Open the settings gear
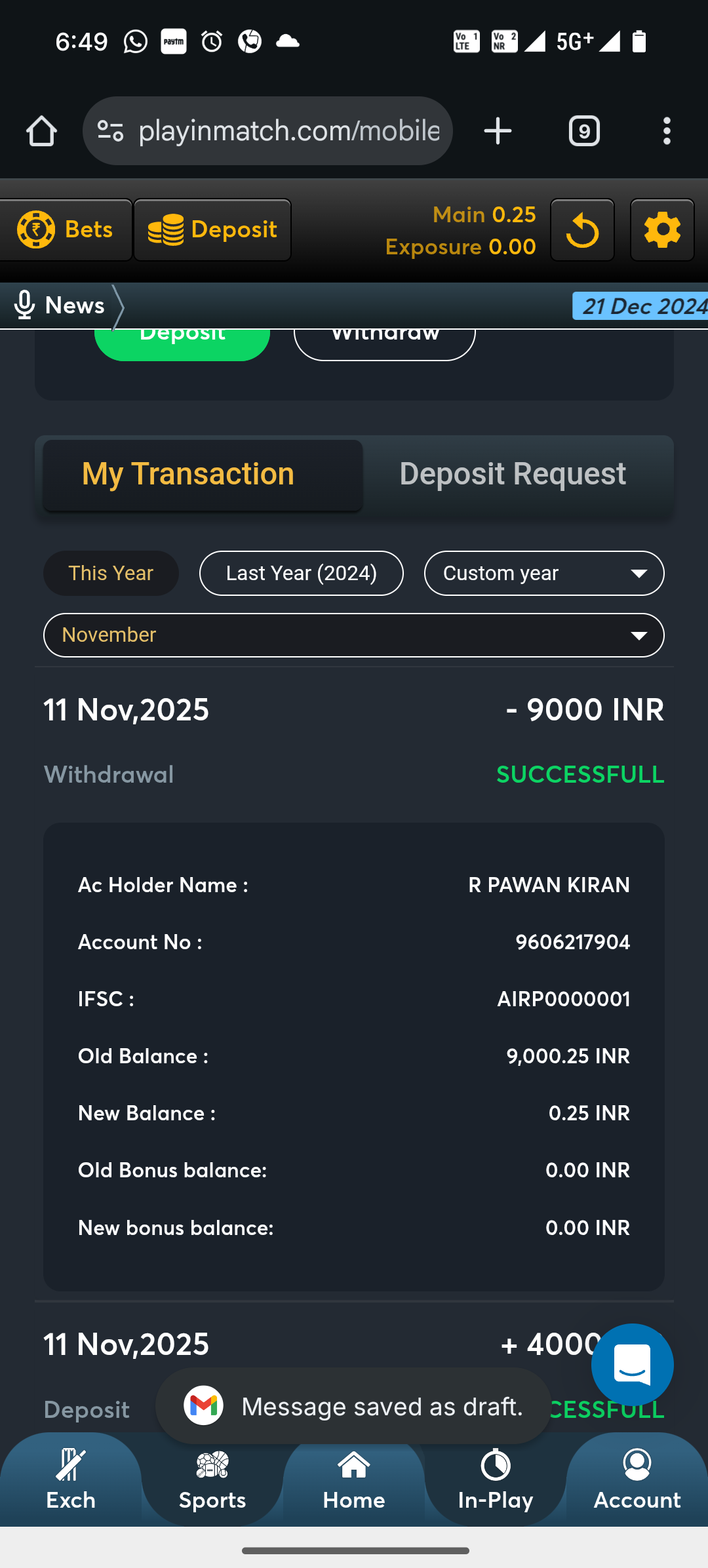708x1568 pixels. (x=662, y=231)
